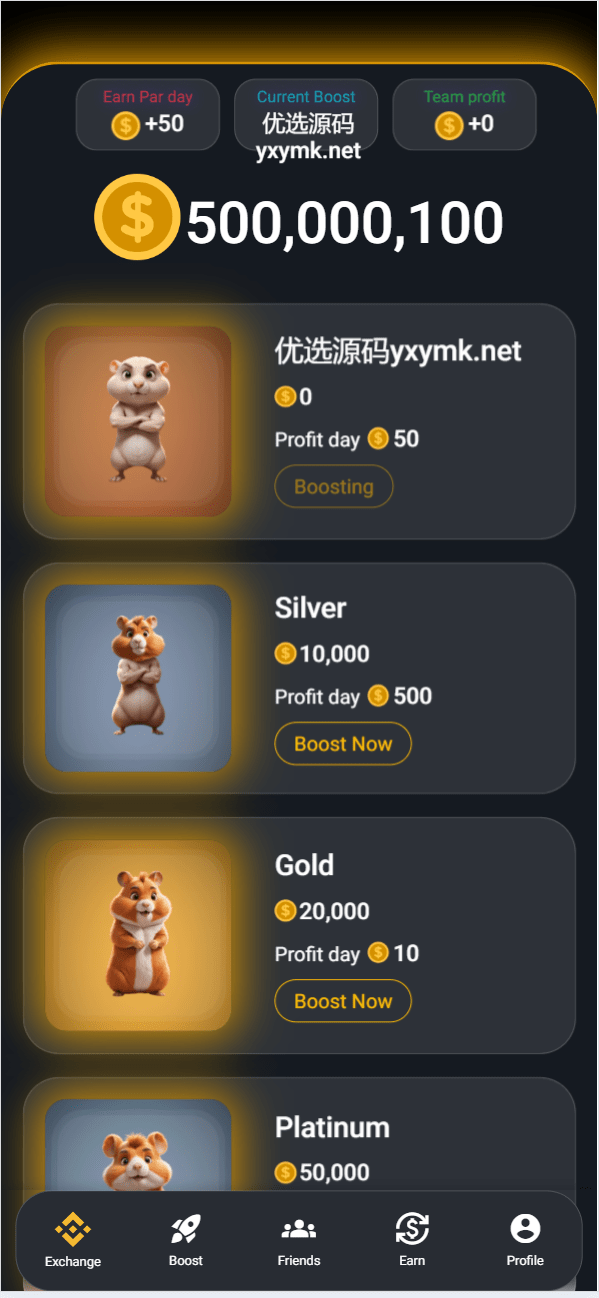The width and height of the screenshot is (599, 1298).
Task: Open the Earn tab
Action: pyautogui.click(x=412, y=1240)
